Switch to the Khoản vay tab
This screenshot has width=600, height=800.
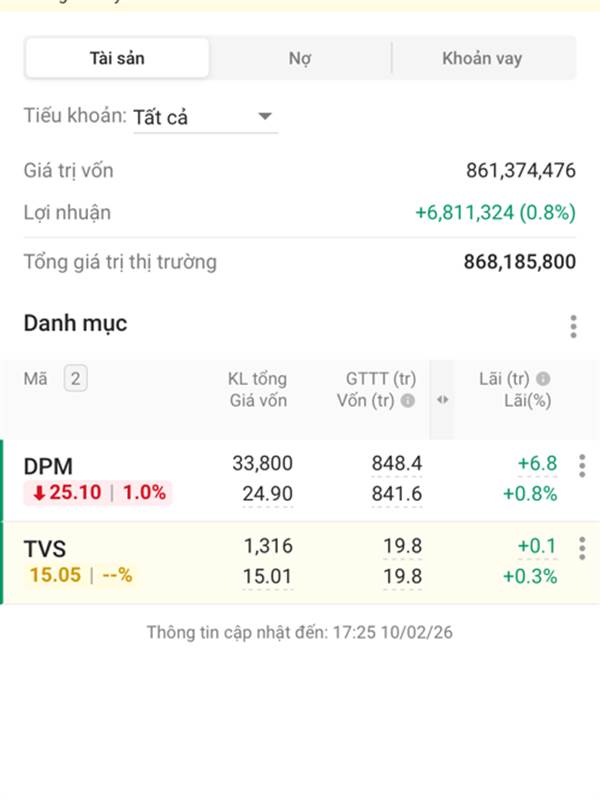click(x=482, y=58)
